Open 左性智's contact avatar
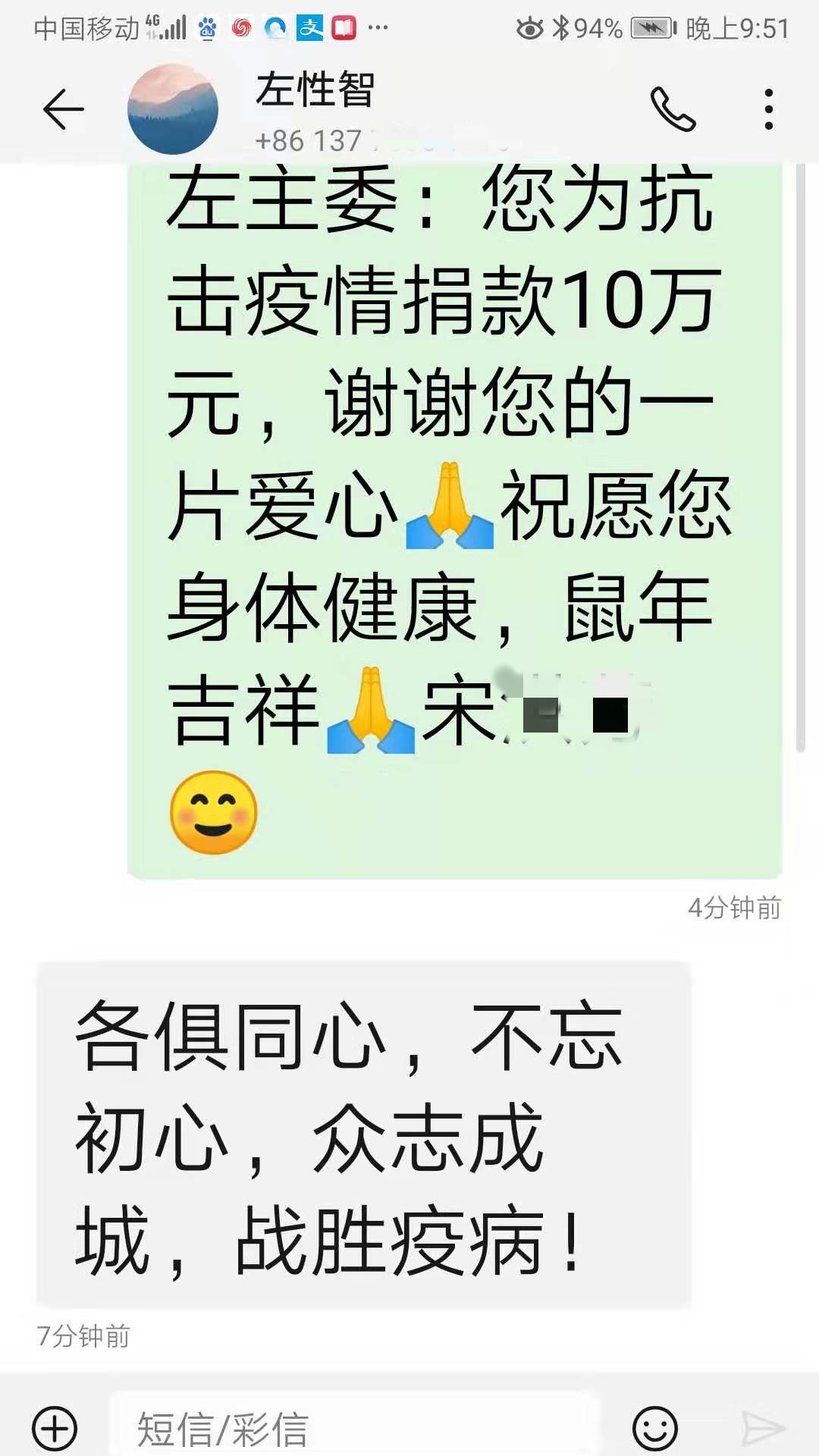This screenshot has height=1456, width=819. [173, 110]
